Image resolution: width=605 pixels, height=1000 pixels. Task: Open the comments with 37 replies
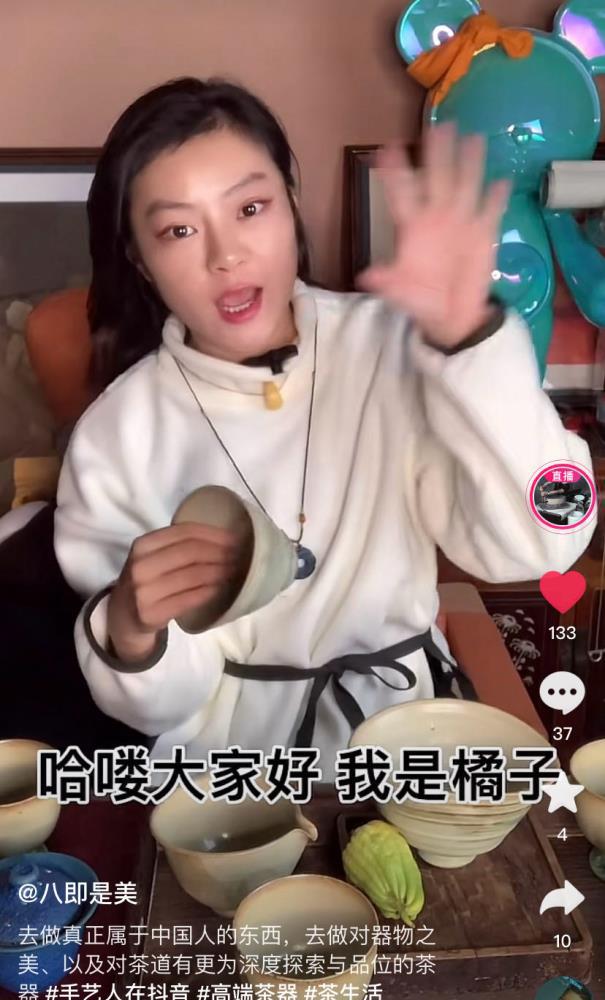pos(562,693)
